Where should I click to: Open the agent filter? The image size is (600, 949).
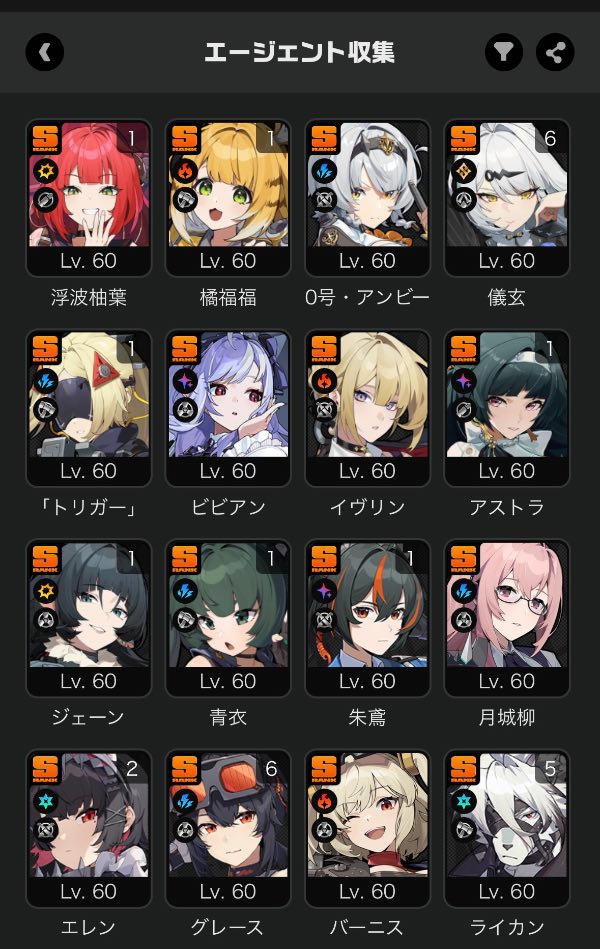[504, 52]
